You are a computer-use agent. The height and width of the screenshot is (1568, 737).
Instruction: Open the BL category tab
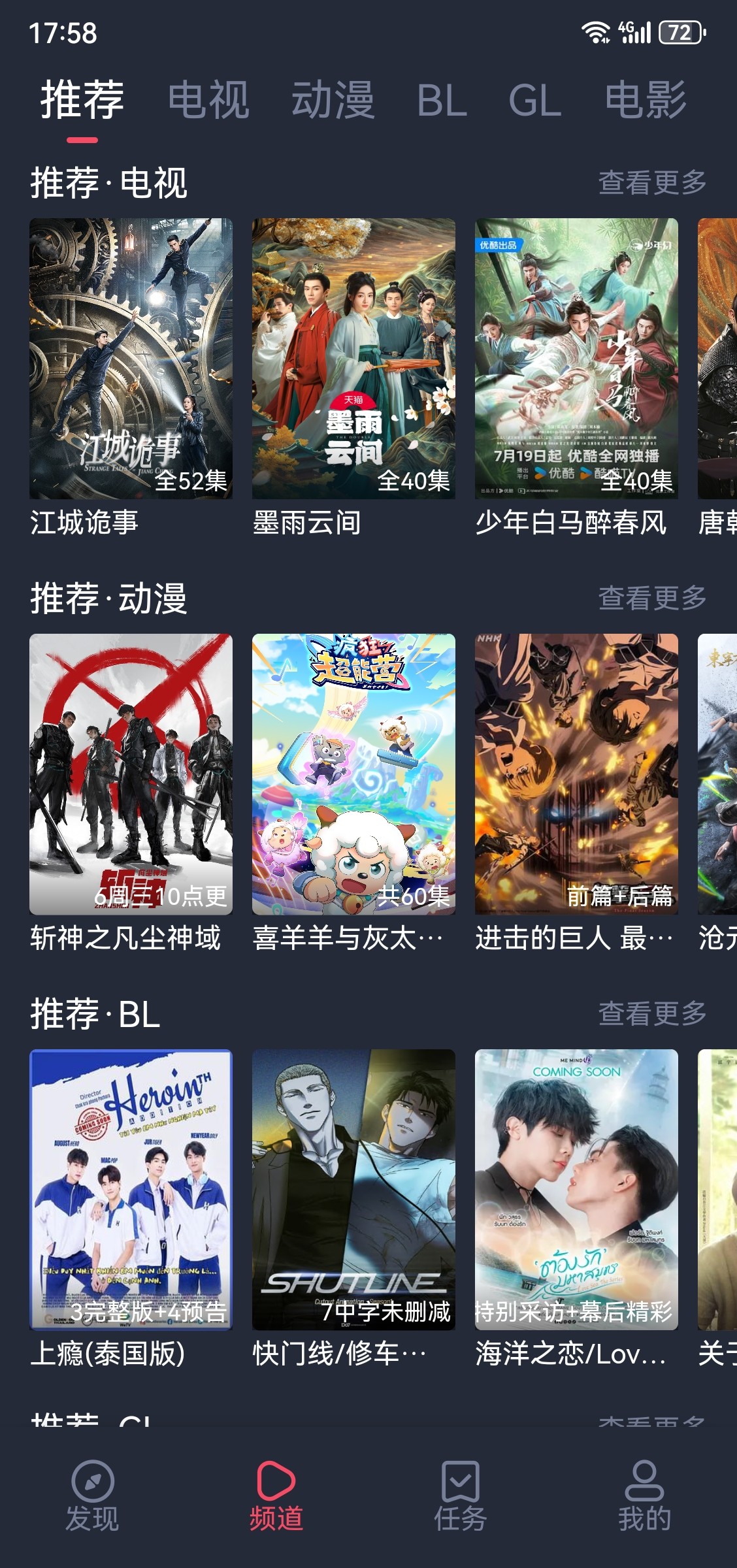(x=442, y=100)
